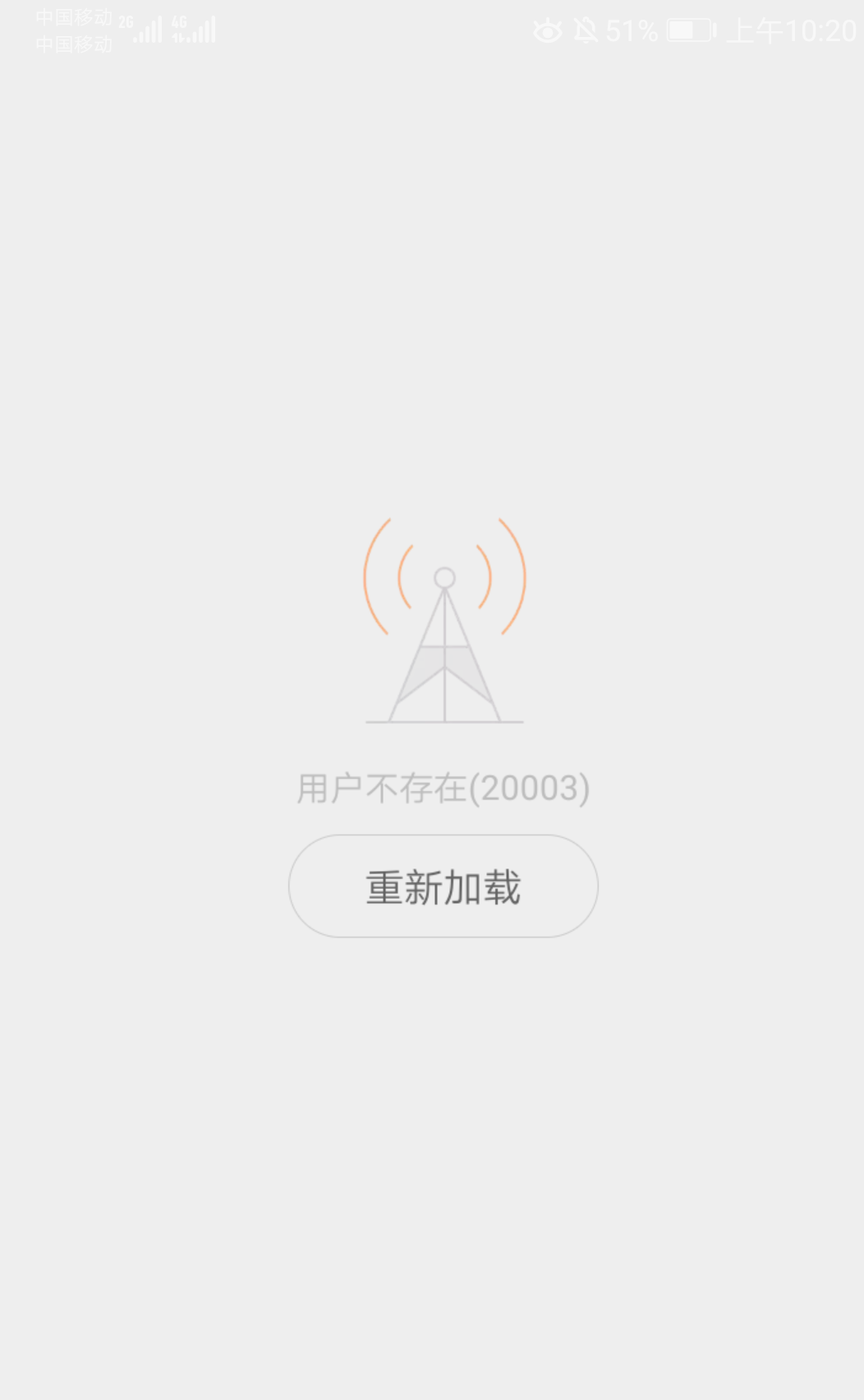
Task: Click the small circle atop the antenna tower
Action: click(443, 578)
